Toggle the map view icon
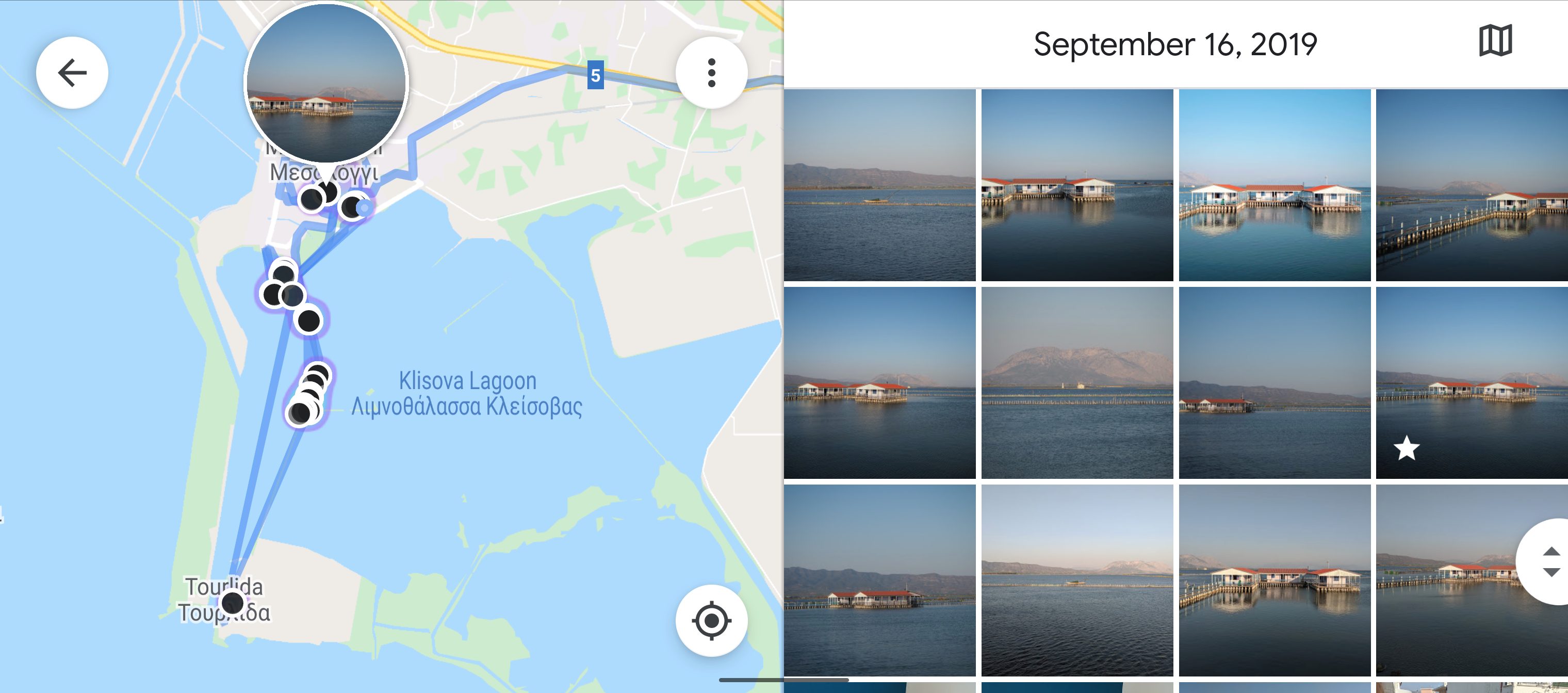1568x693 pixels. [1495, 41]
